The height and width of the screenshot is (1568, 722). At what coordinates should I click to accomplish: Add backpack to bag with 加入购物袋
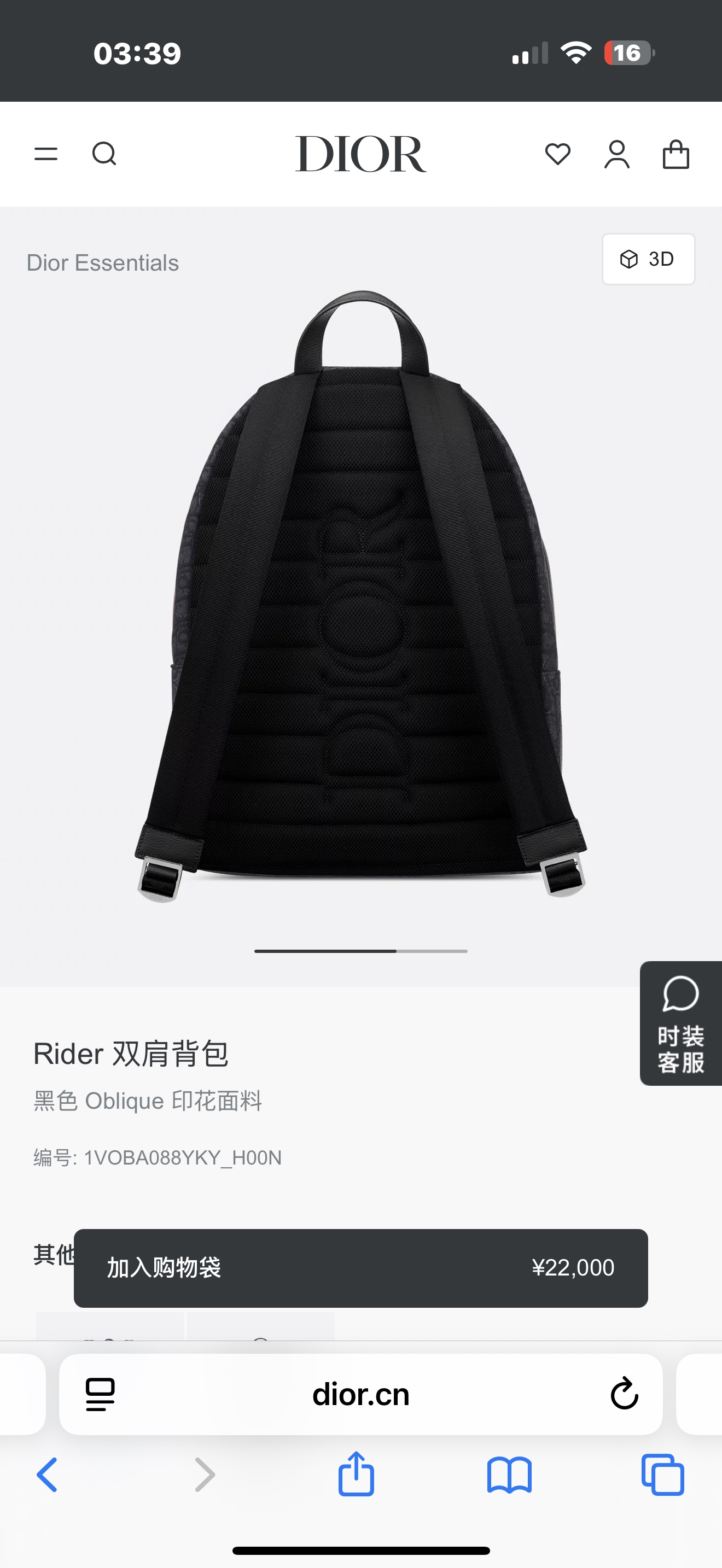[360, 1268]
